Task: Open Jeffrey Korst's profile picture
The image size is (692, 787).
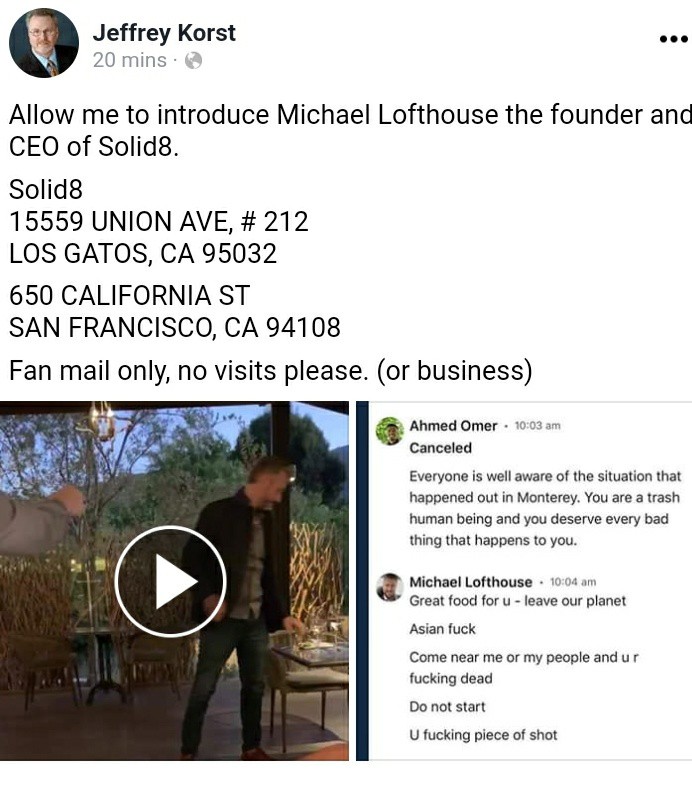Action: pos(43,43)
